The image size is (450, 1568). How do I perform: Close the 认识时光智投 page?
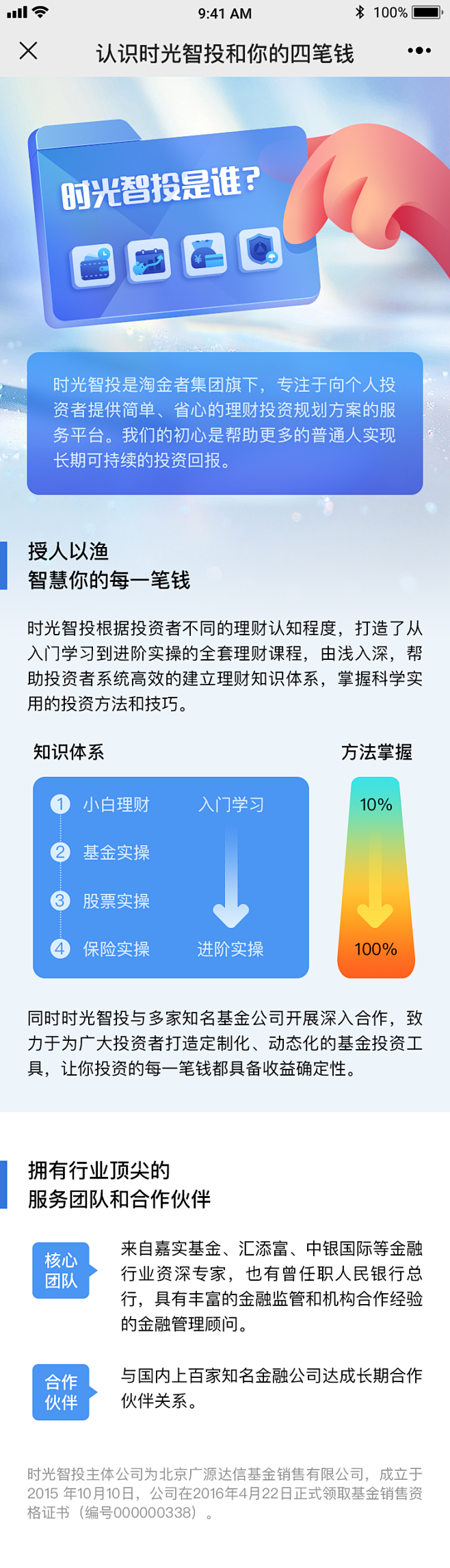tap(28, 51)
